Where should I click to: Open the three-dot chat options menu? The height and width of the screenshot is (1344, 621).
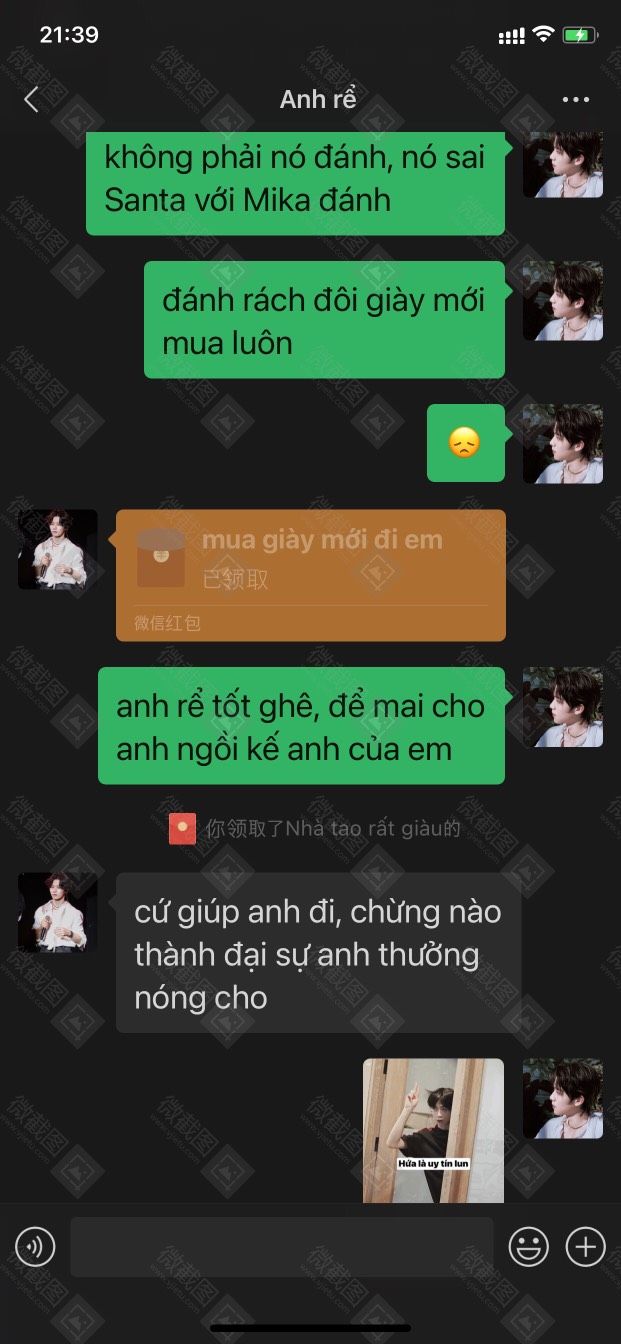point(576,99)
